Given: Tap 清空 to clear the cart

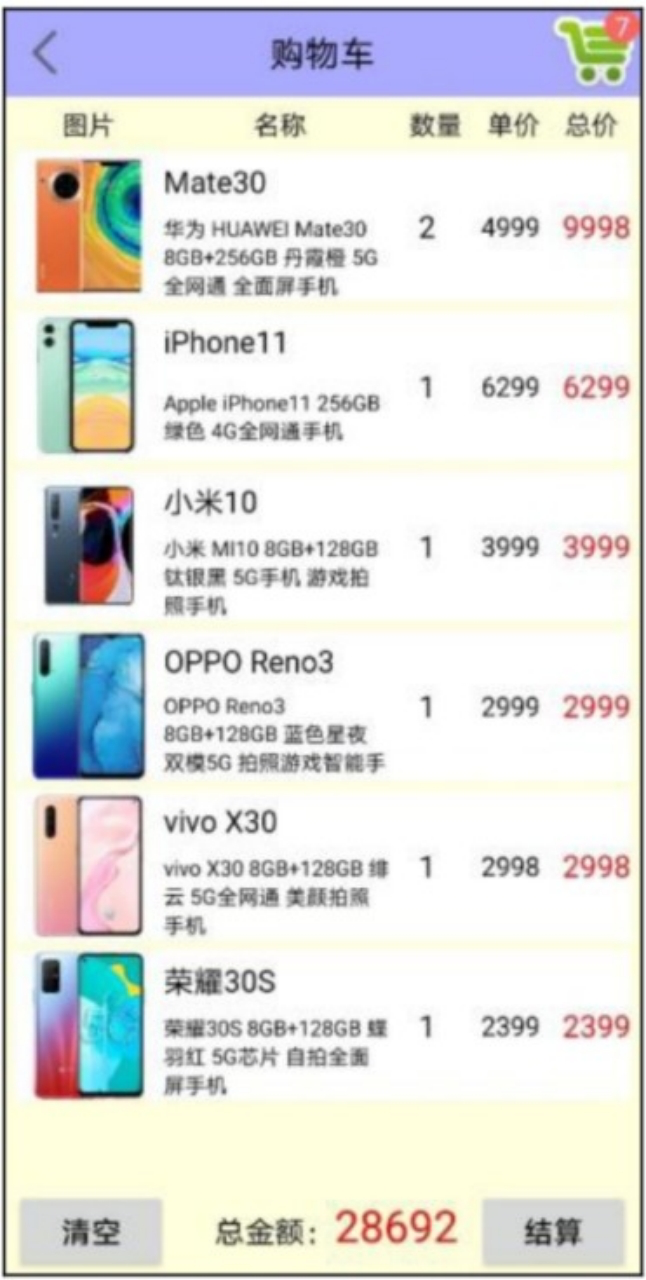Looking at the screenshot, I should tap(91, 1231).
